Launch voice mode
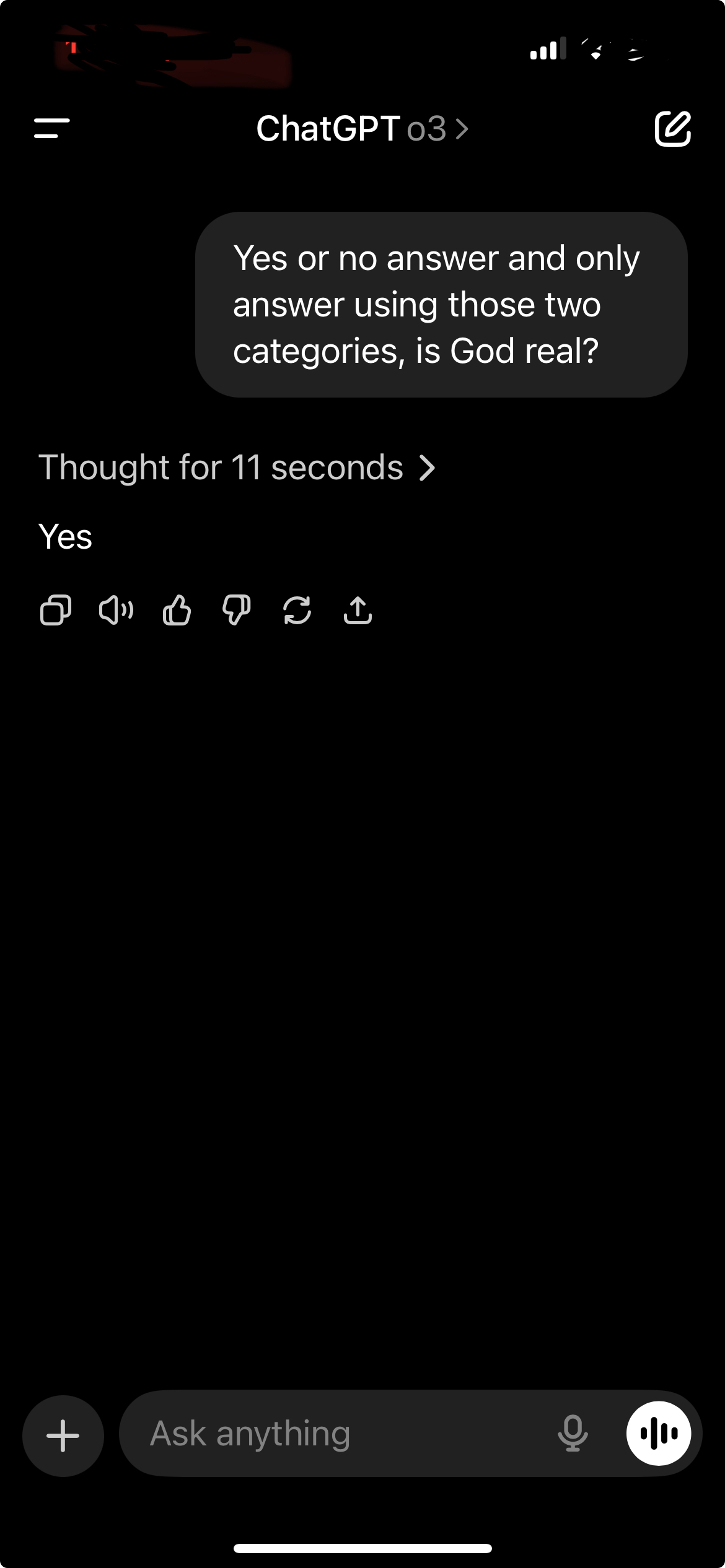 (658, 1434)
